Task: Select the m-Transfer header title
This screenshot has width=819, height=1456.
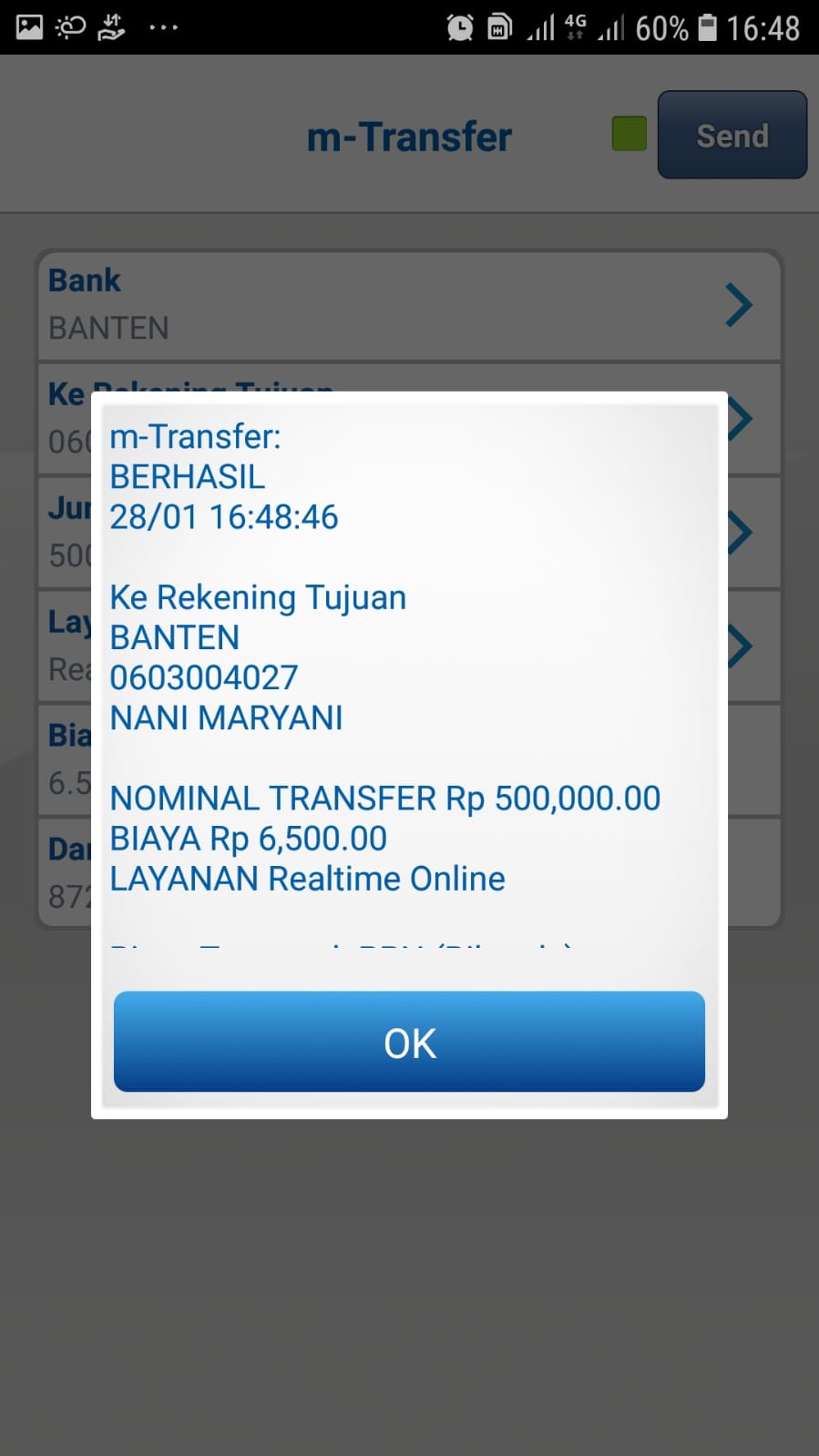Action: click(410, 136)
